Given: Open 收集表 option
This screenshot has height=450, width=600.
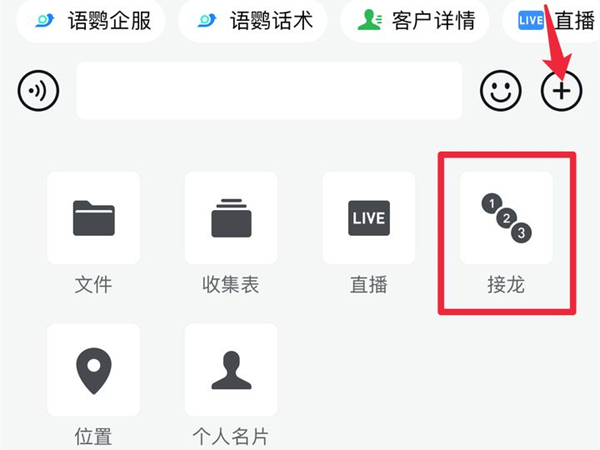Looking at the screenshot, I should [x=231, y=218].
